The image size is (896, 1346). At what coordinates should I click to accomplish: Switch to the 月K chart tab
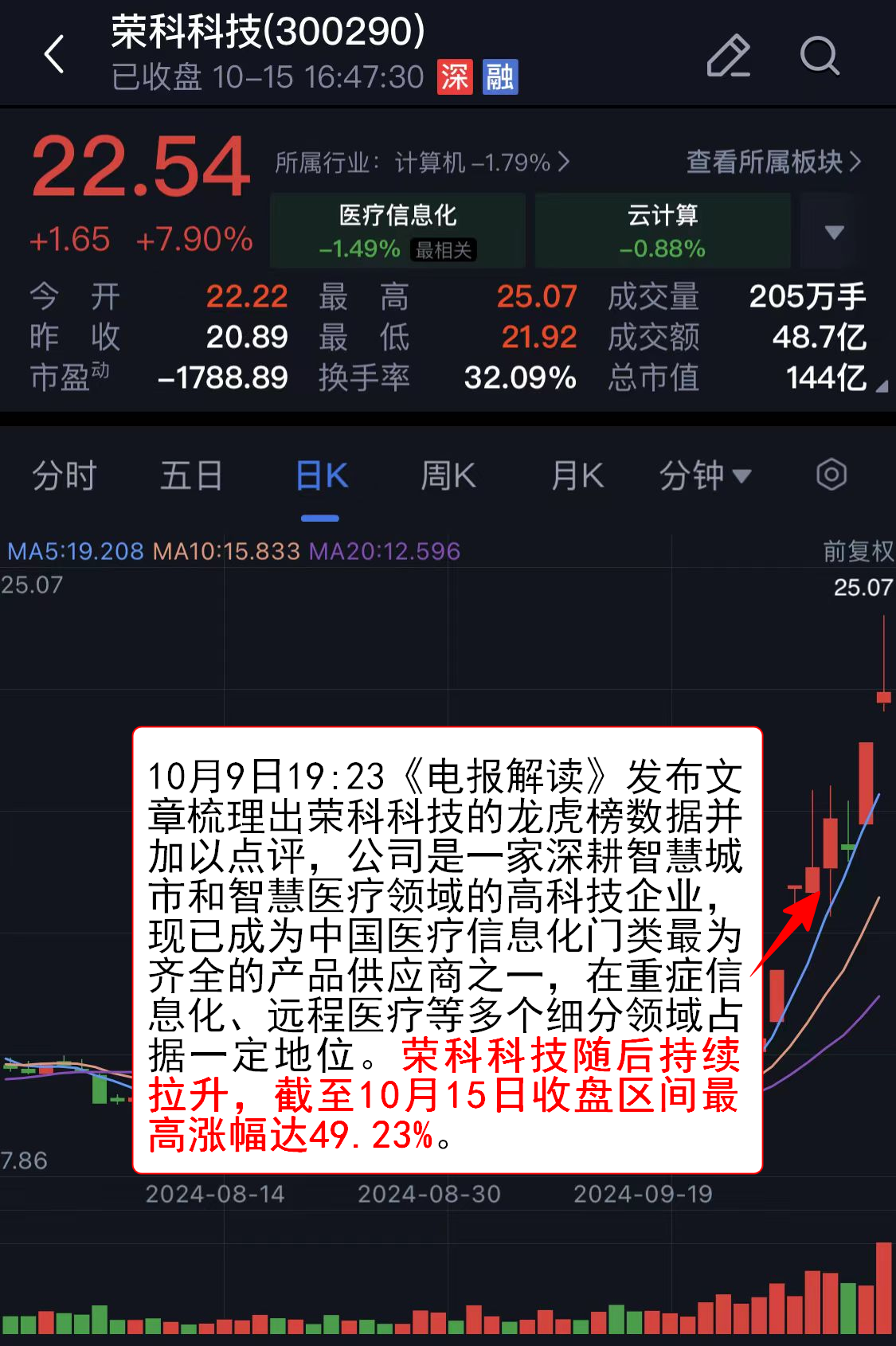coord(577,476)
